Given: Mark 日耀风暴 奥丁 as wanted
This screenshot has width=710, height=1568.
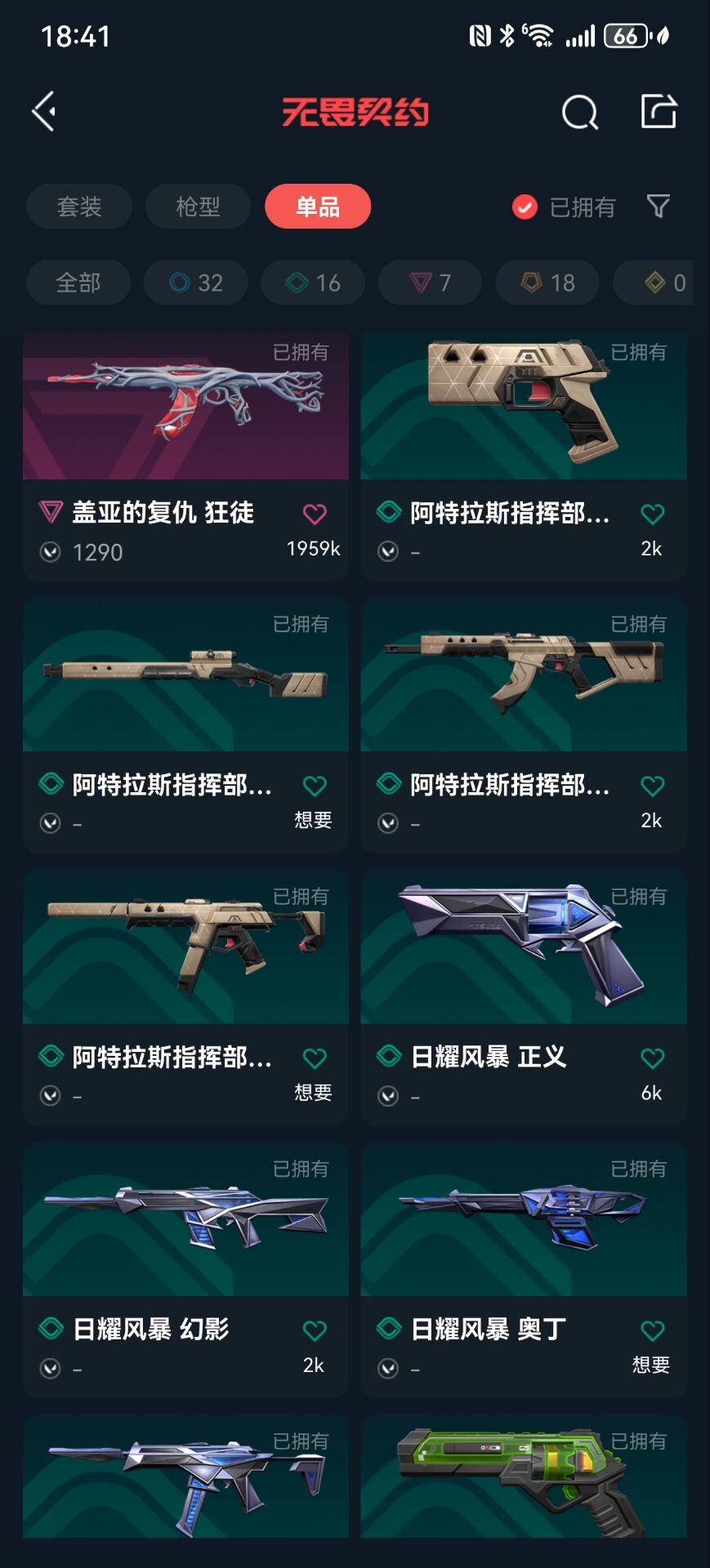Looking at the screenshot, I should tap(652, 1330).
